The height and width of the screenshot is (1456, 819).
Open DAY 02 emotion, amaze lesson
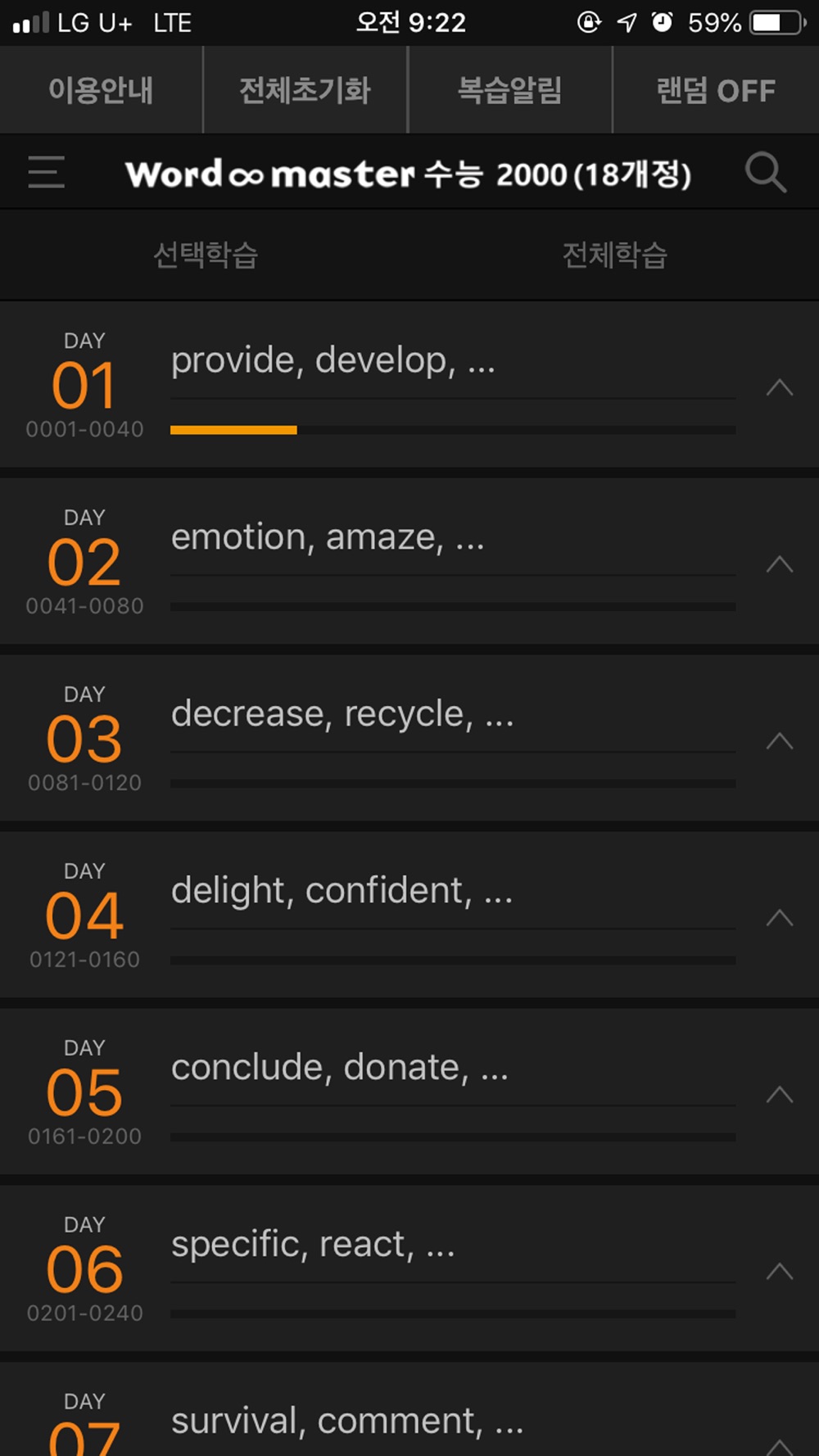click(x=409, y=562)
